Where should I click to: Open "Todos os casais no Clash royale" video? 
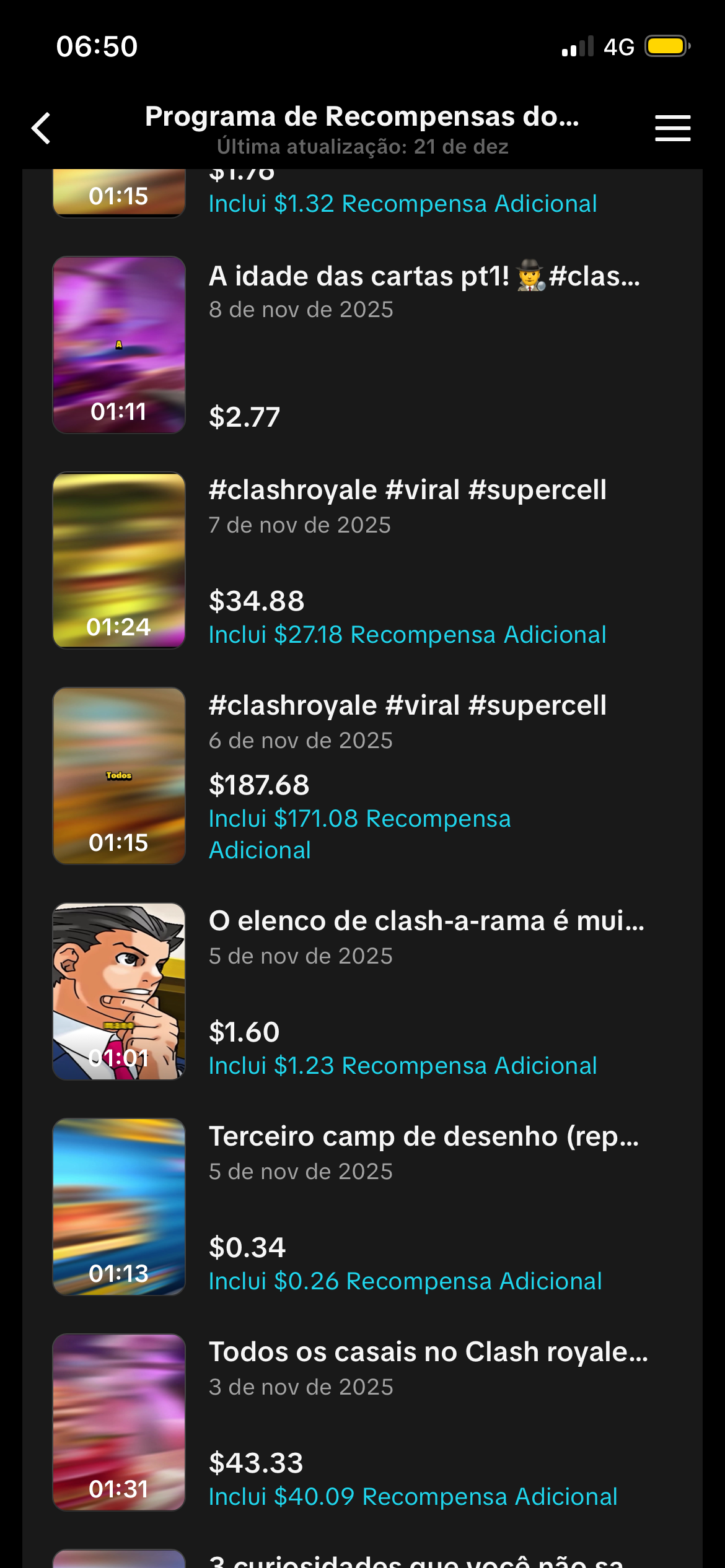pyautogui.click(x=428, y=1352)
